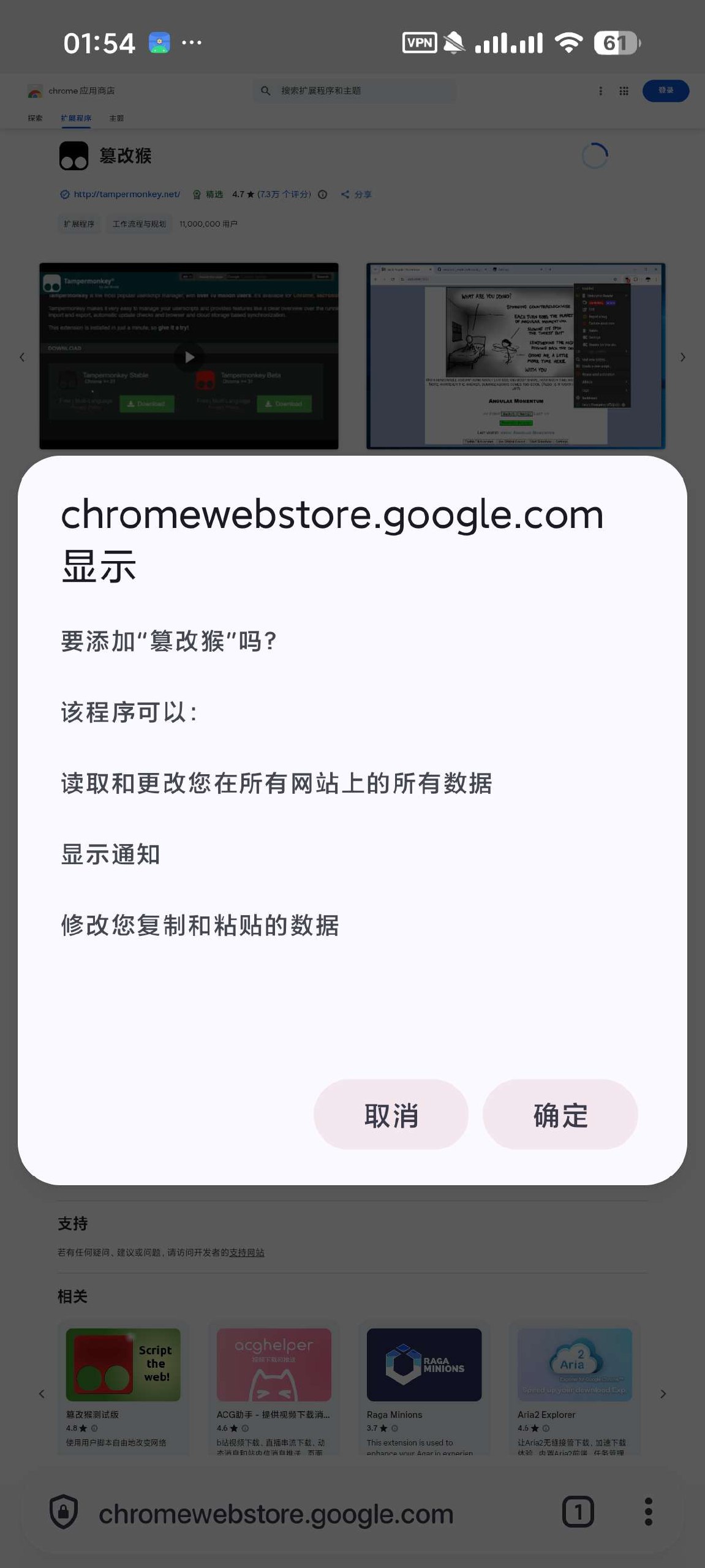Image resolution: width=705 pixels, height=1568 pixels.
Task: Play the Tampermonkey promo video
Action: 189,357
